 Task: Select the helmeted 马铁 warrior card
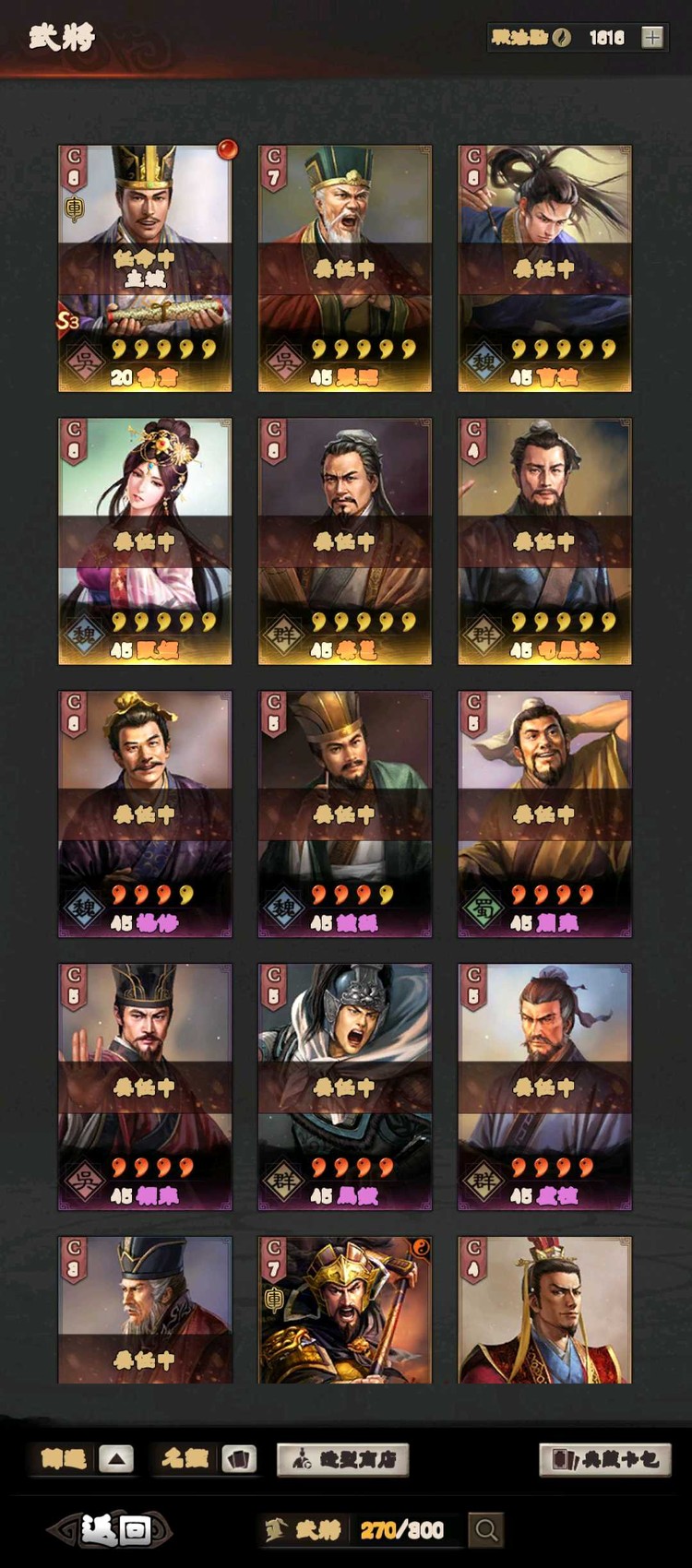344,1087
